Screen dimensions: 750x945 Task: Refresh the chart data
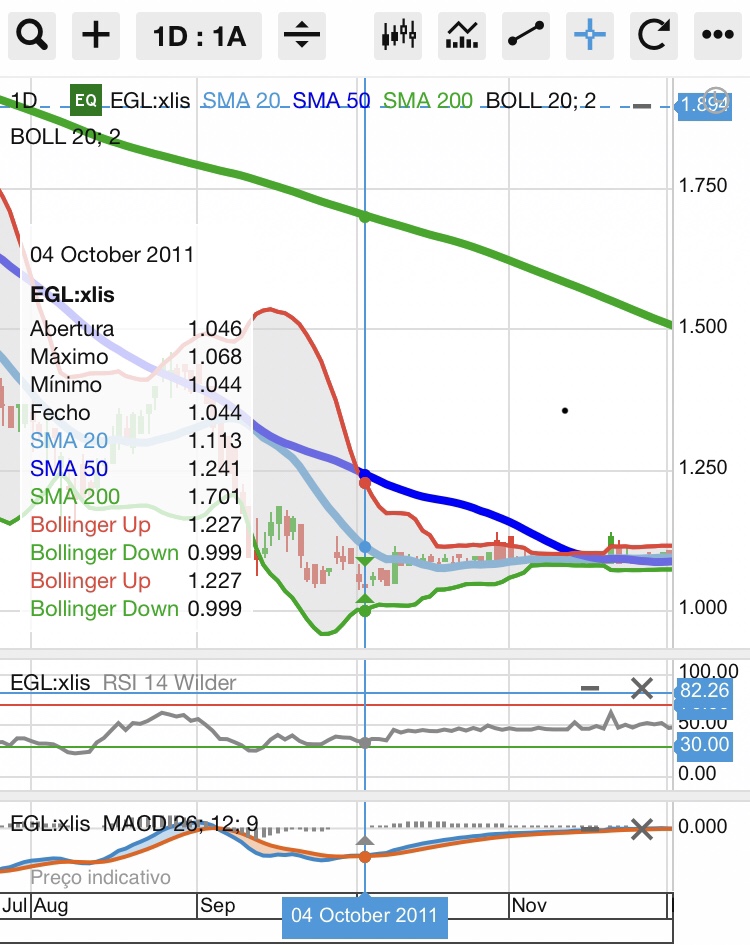(653, 36)
